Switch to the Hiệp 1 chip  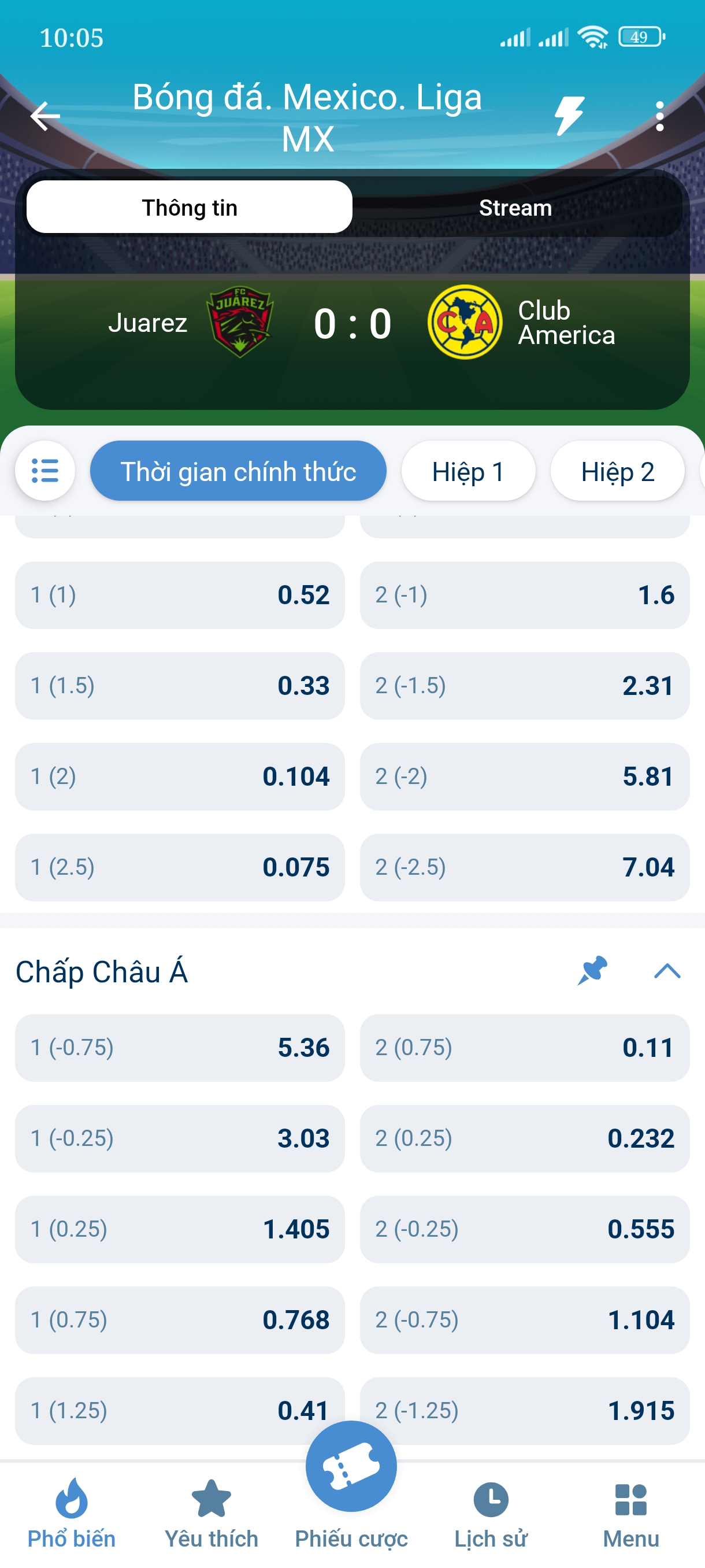pyautogui.click(x=467, y=471)
